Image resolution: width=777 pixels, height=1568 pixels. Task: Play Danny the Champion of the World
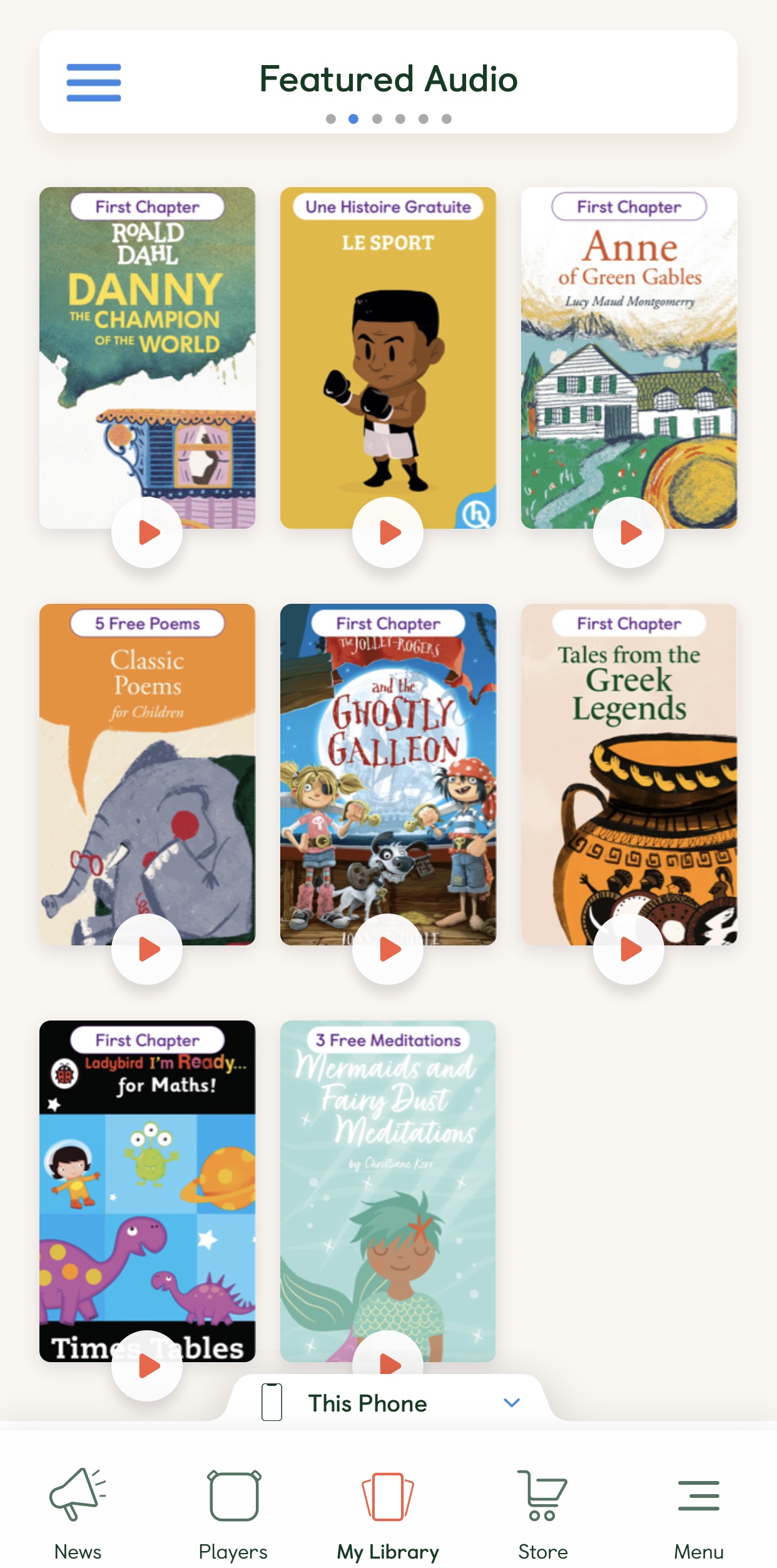147,532
